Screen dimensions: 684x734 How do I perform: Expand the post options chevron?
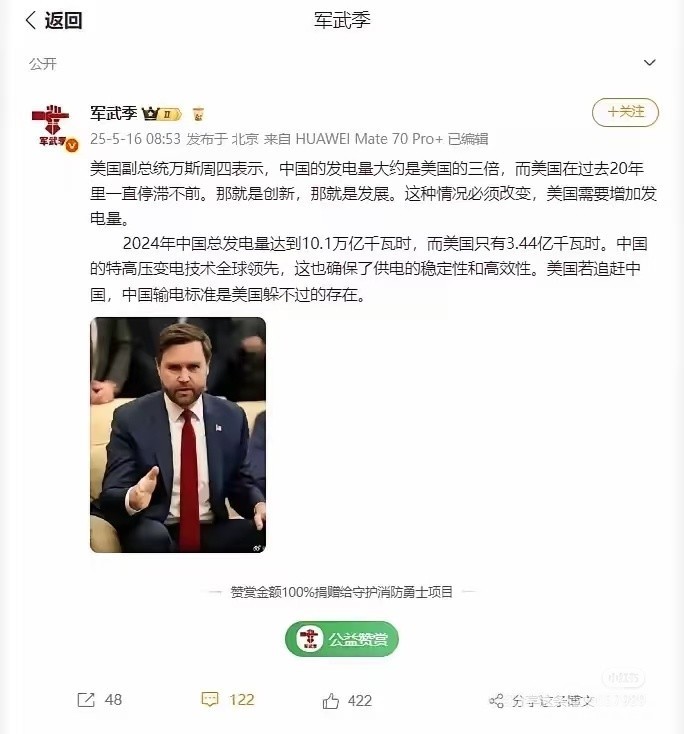(x=649, y=63)
